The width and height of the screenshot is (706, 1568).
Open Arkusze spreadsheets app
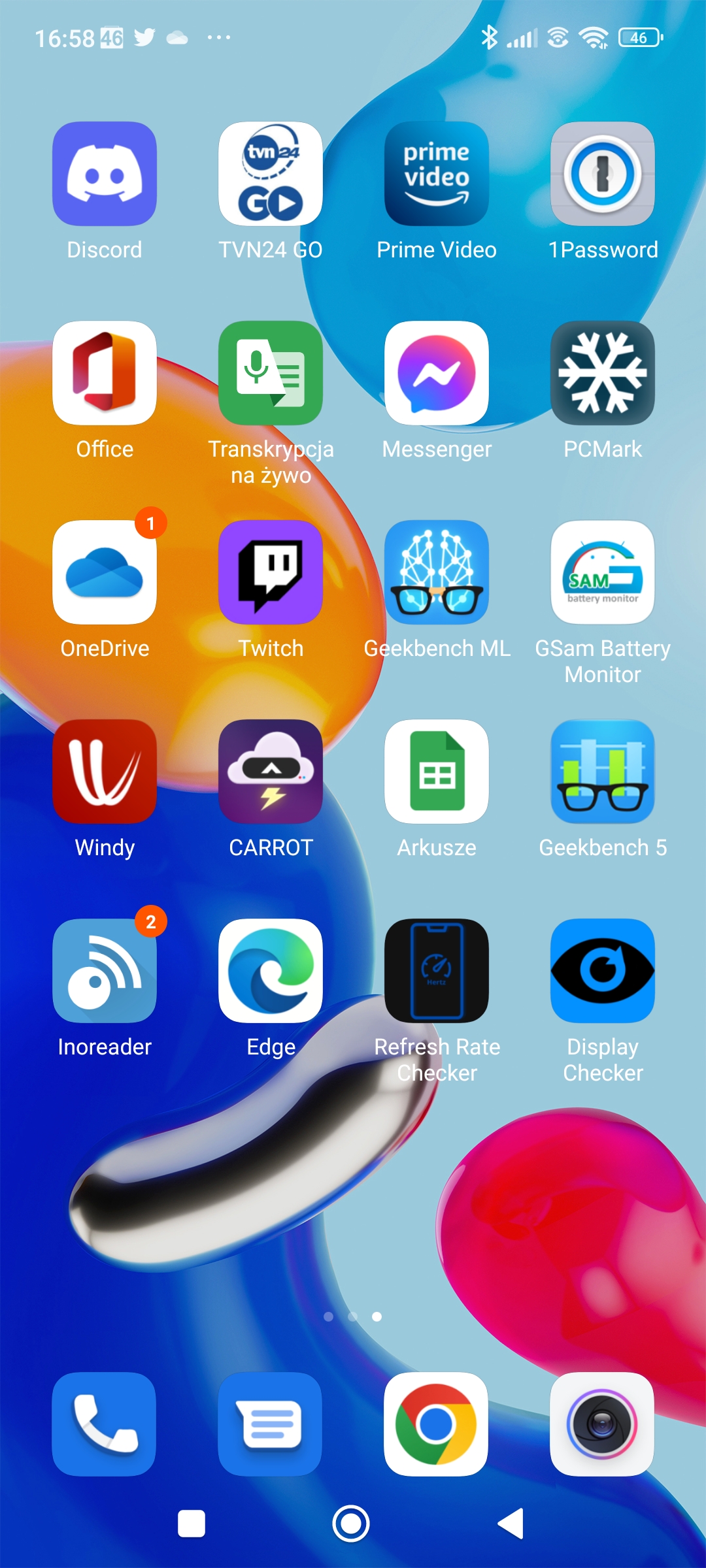[x=437, y=772]
